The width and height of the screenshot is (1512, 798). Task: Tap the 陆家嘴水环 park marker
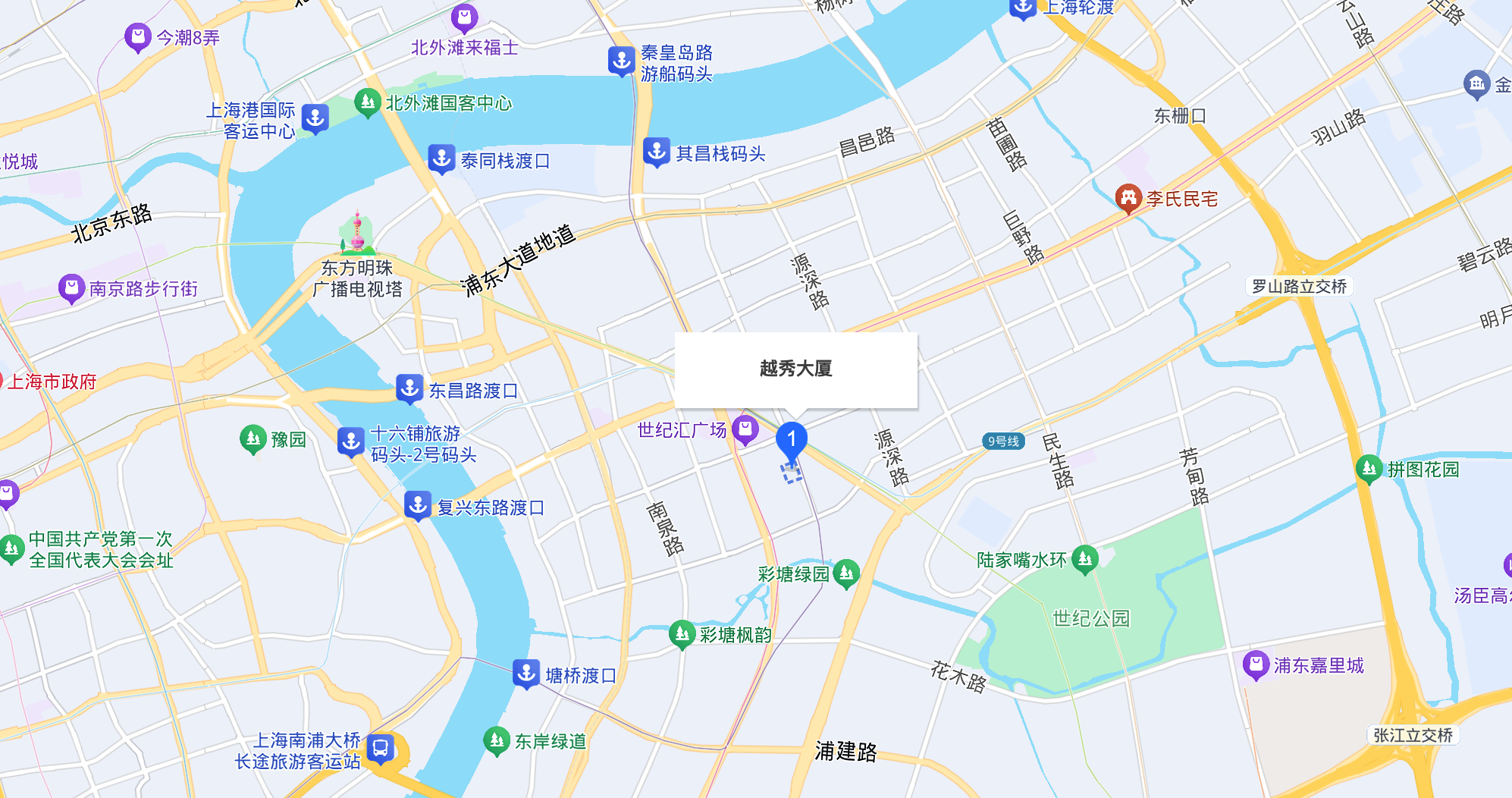point(1085,560)
